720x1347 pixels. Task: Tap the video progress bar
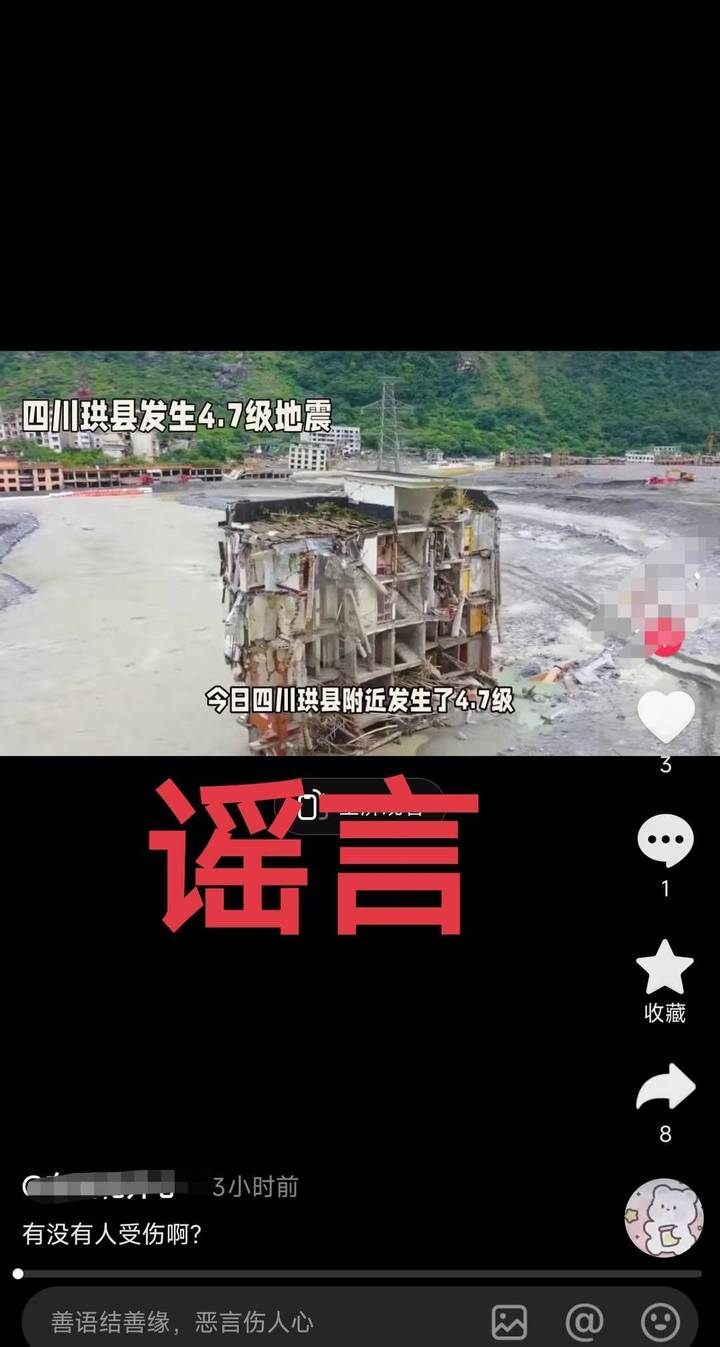[360, 1274]
